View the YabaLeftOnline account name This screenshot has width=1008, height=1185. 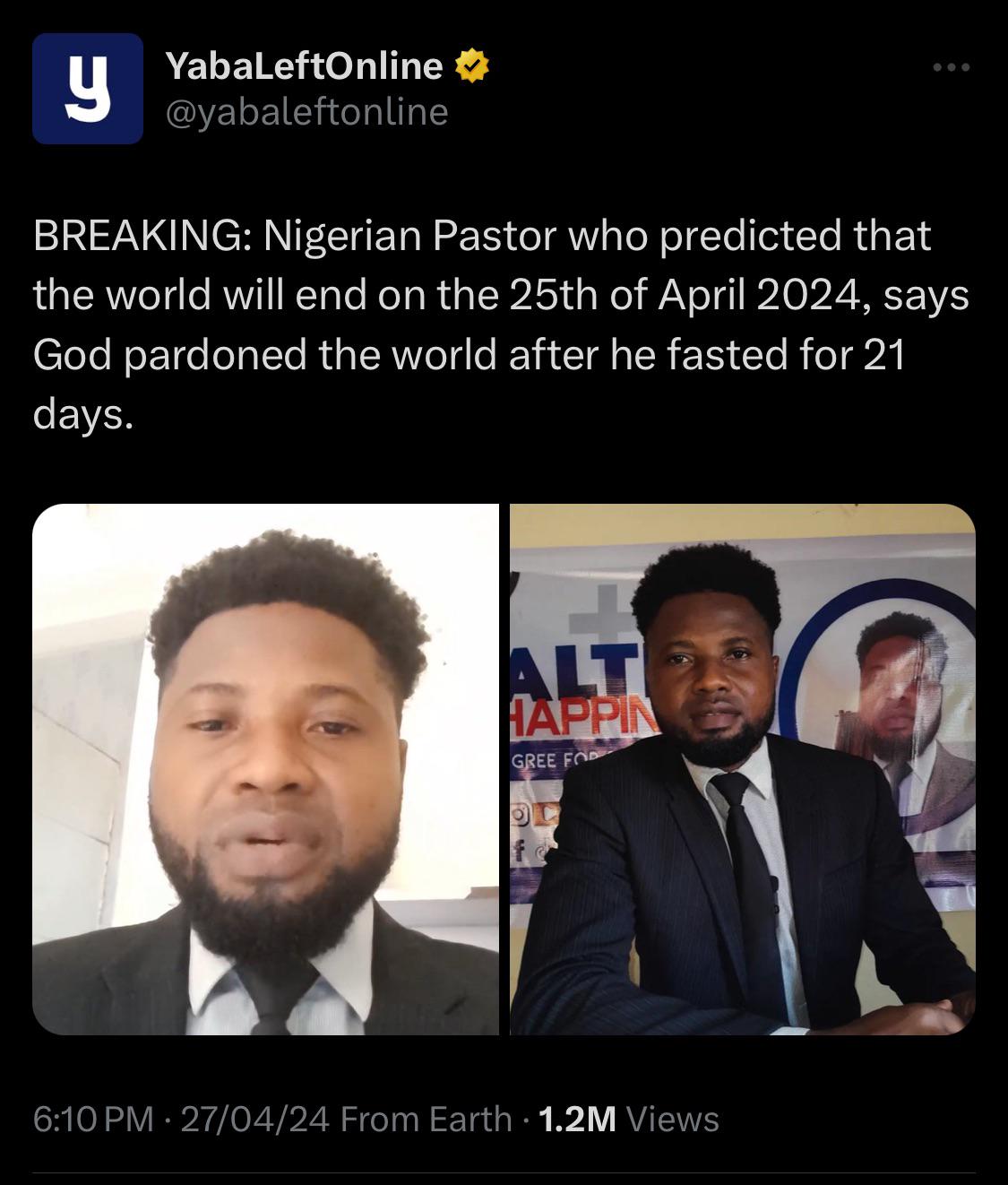[x=303, y=65]
